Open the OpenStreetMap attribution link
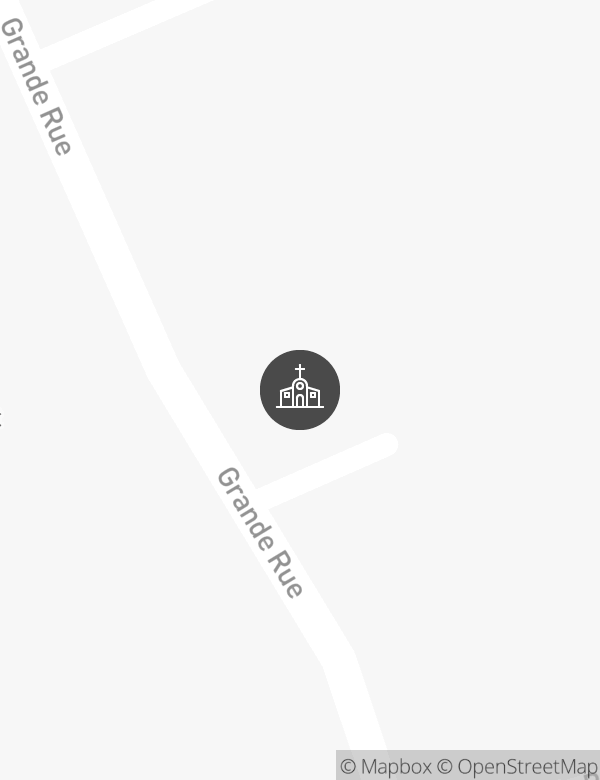The image size is (600, 780). 518,767
